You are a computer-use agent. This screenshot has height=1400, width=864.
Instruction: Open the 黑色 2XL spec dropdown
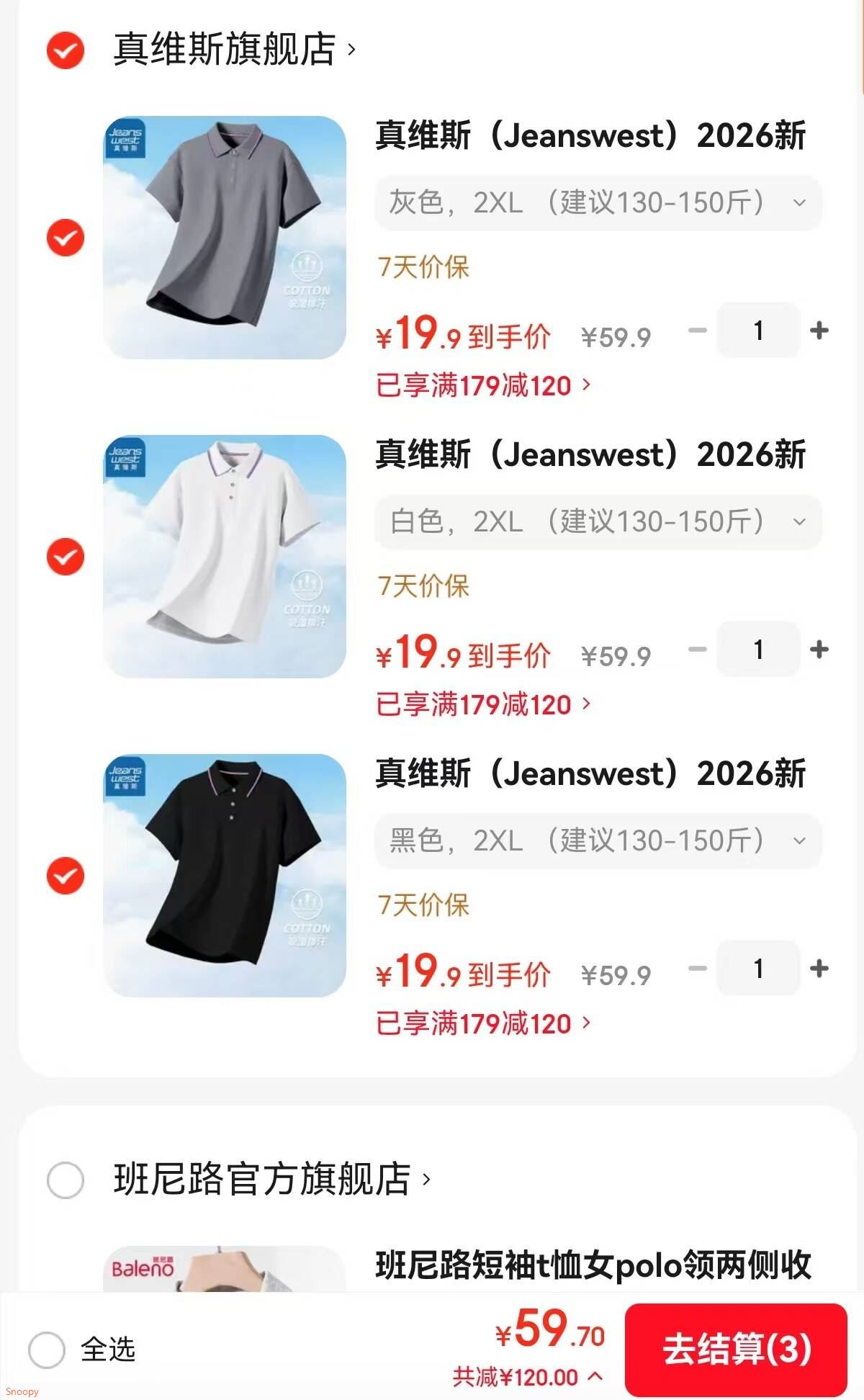[798, 841]
